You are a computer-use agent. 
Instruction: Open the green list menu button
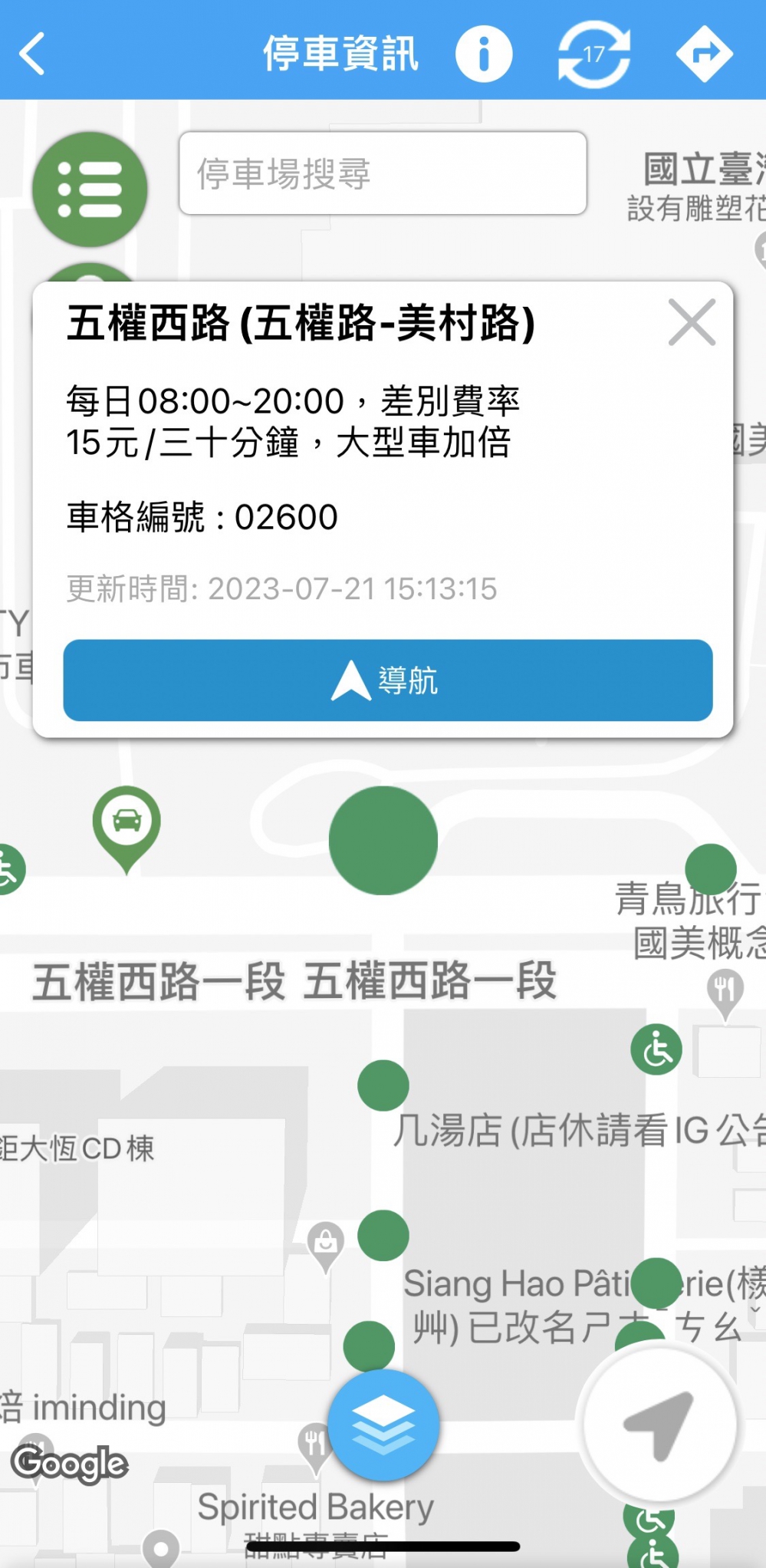click(90, 189)
